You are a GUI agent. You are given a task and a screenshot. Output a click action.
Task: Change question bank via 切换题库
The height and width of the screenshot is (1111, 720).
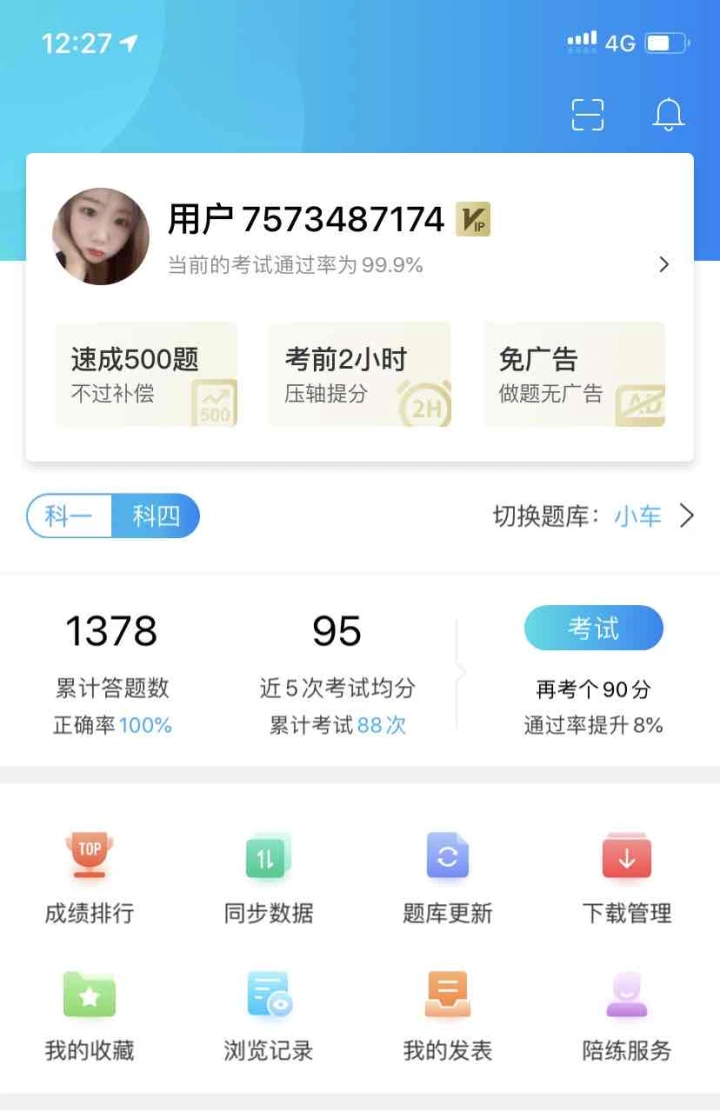[594, 516]
